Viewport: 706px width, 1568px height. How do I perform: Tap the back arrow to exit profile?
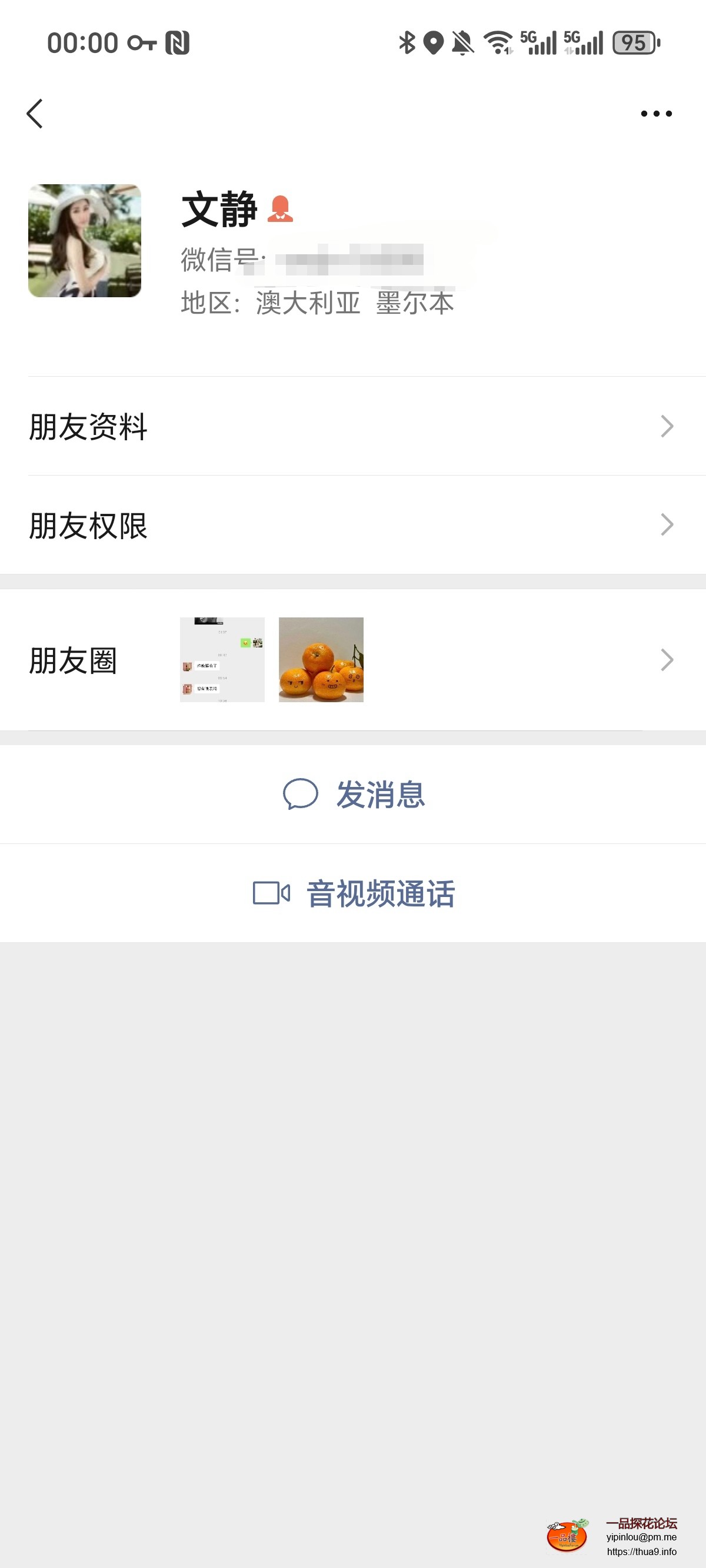(35, 112)
